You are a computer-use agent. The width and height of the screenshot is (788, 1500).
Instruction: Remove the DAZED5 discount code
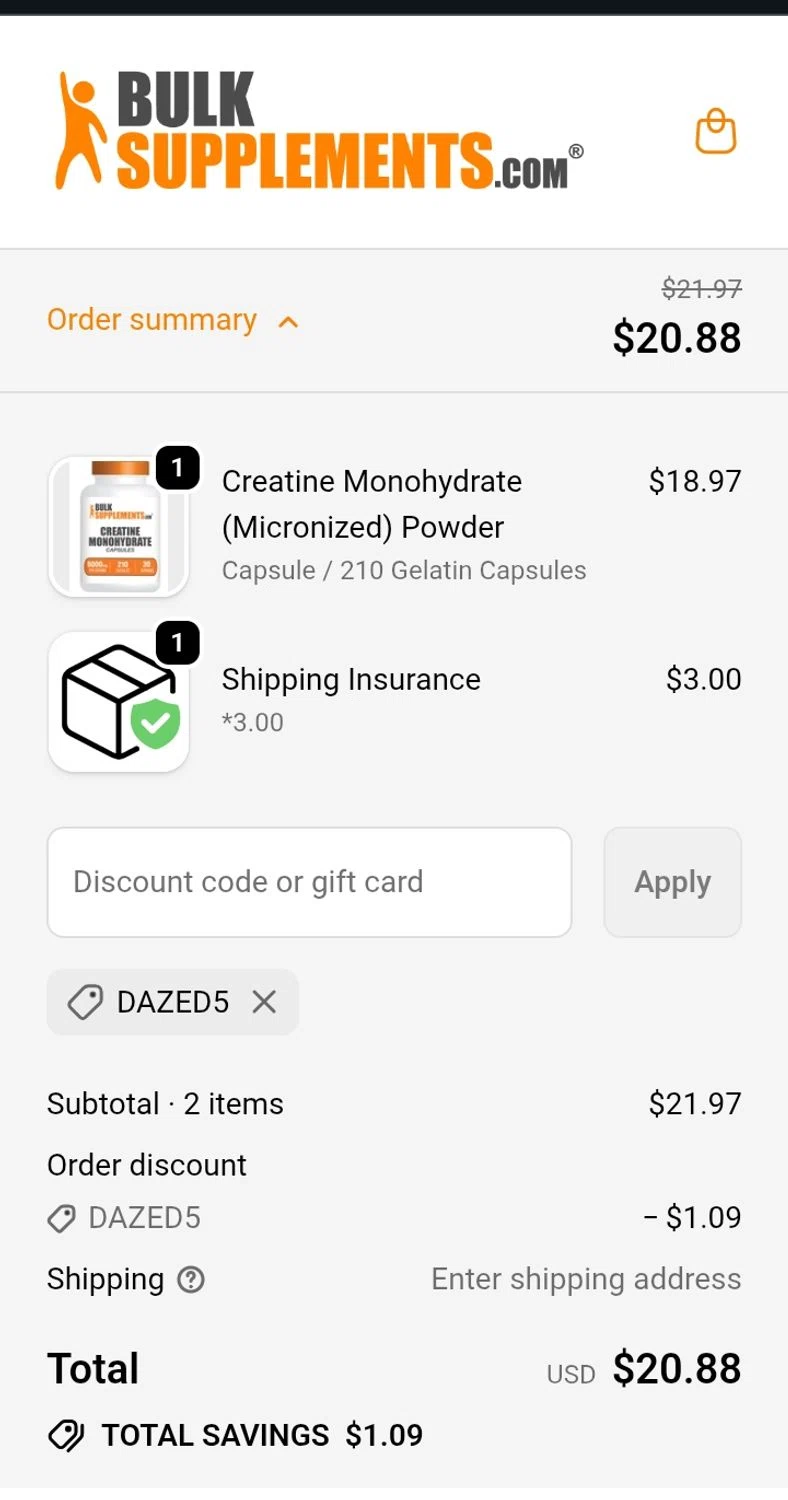click(264, 1002)
